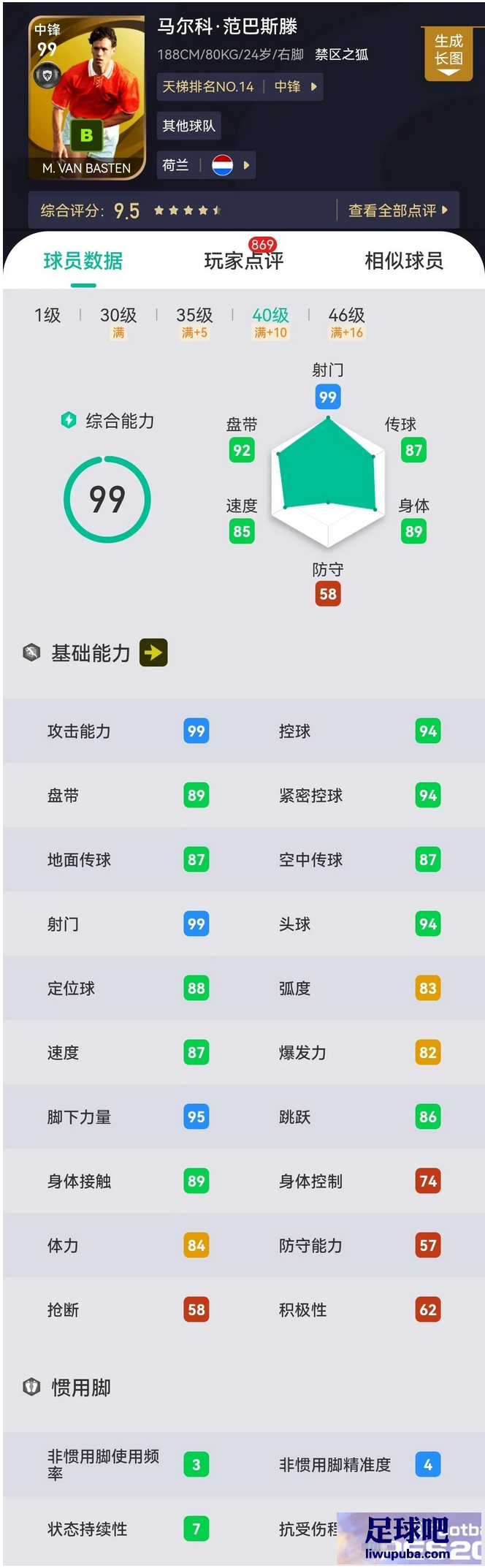Select level 46级

[346, 321]
